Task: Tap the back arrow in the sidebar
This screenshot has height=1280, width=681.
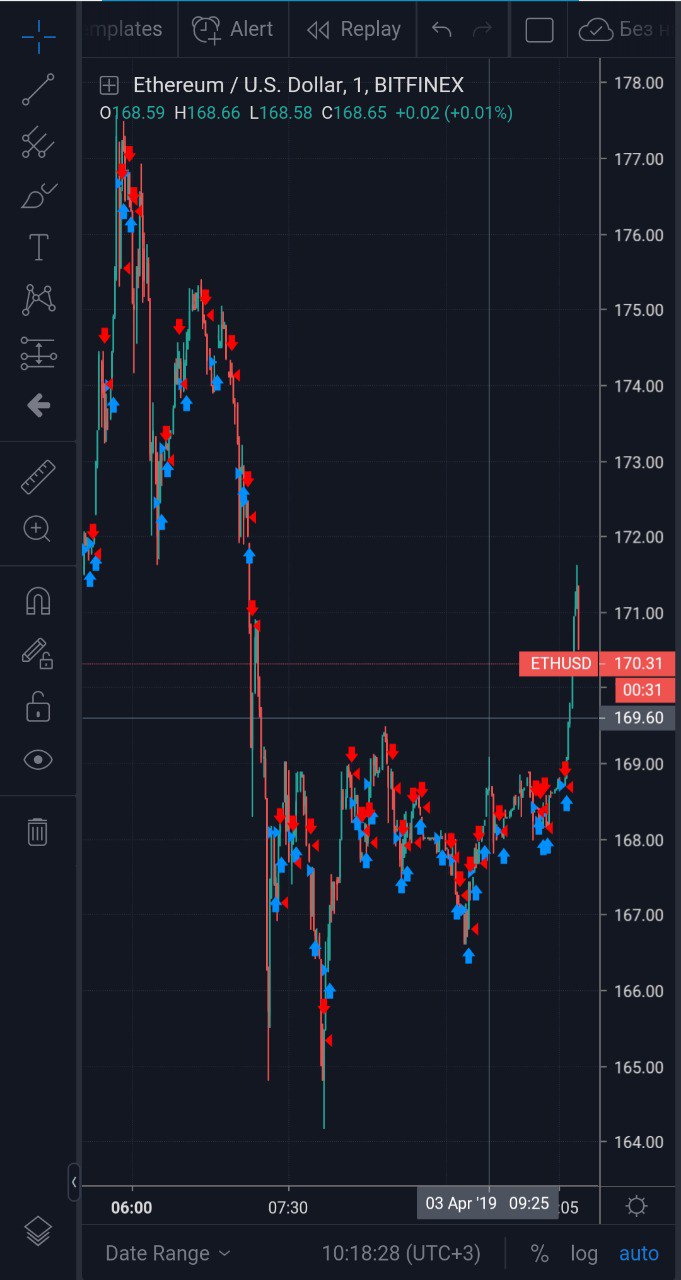Action: [38, 405]
